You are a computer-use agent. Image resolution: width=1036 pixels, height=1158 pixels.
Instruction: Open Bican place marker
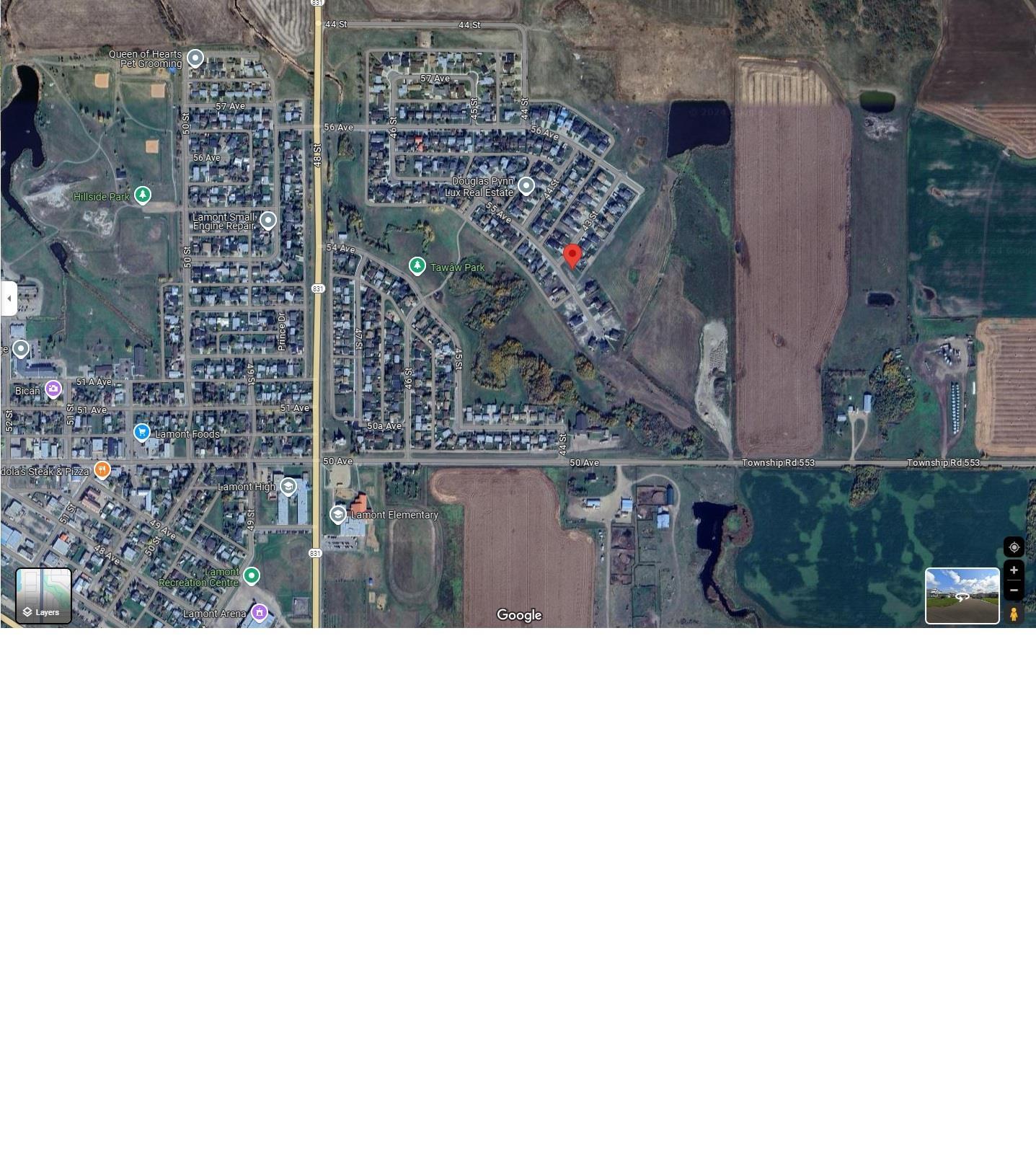click(x=53, y=389)
